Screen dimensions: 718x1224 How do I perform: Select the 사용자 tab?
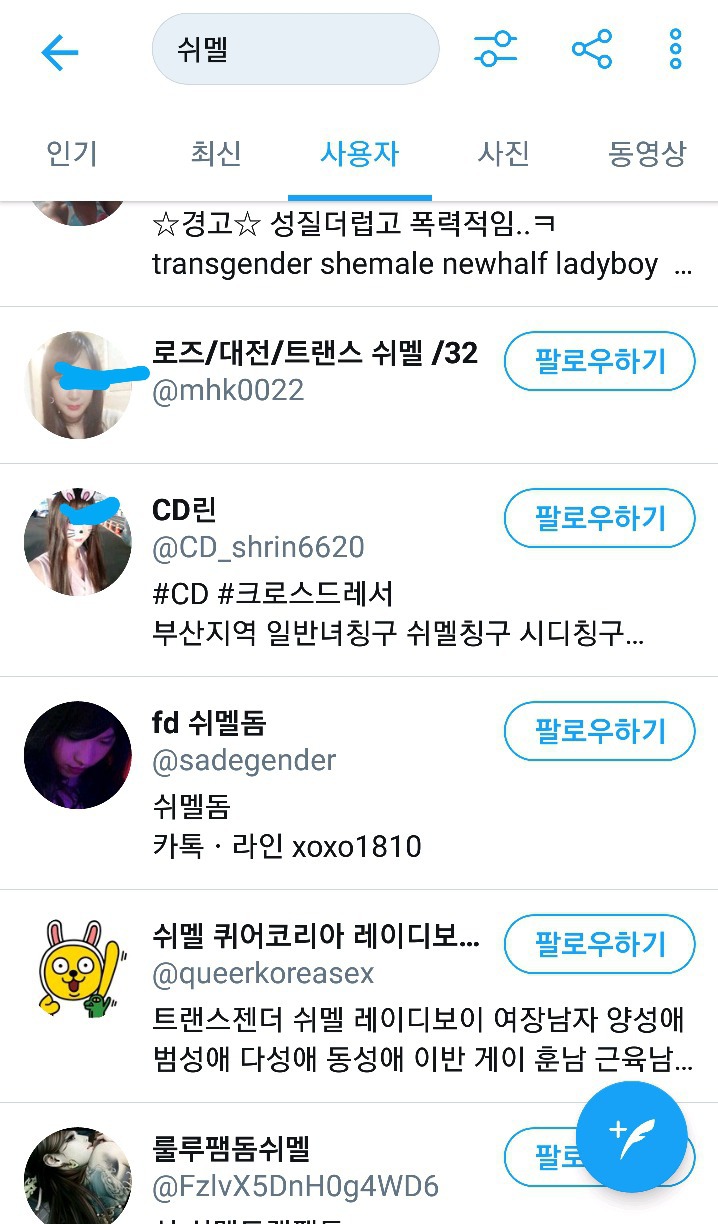point(359,154)
